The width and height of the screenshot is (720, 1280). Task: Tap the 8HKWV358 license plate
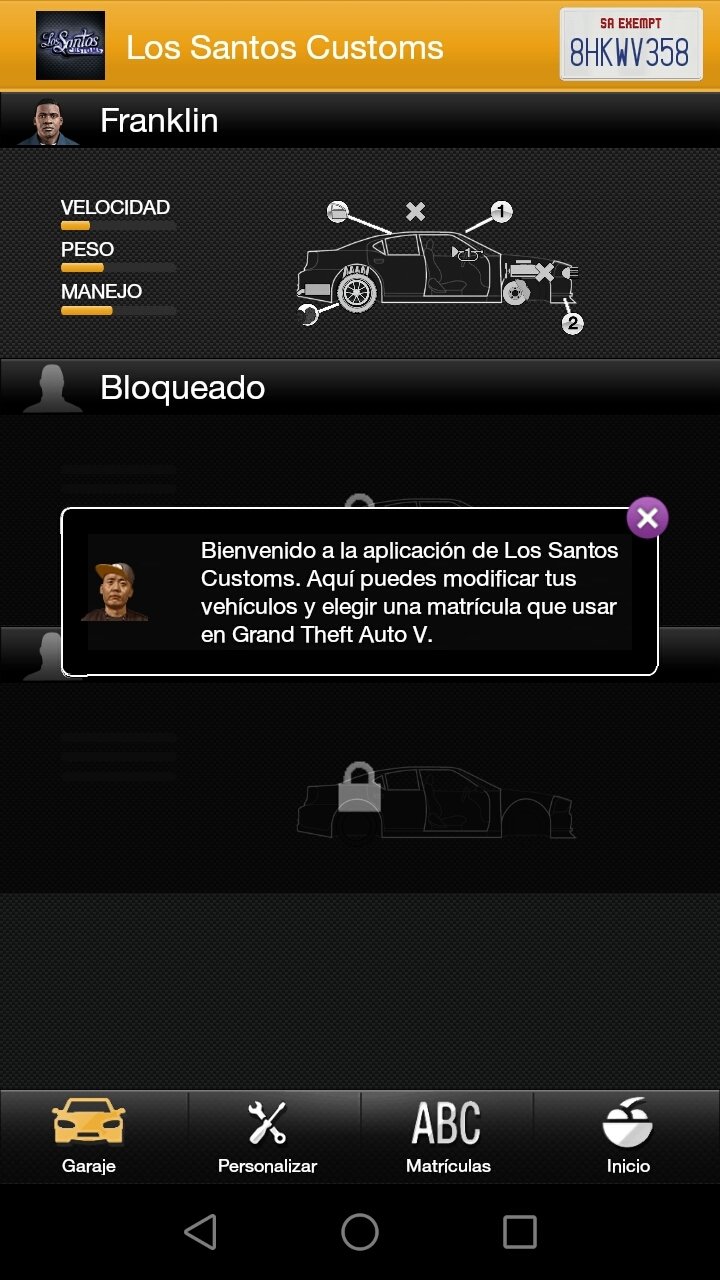(x=630, y=45)
